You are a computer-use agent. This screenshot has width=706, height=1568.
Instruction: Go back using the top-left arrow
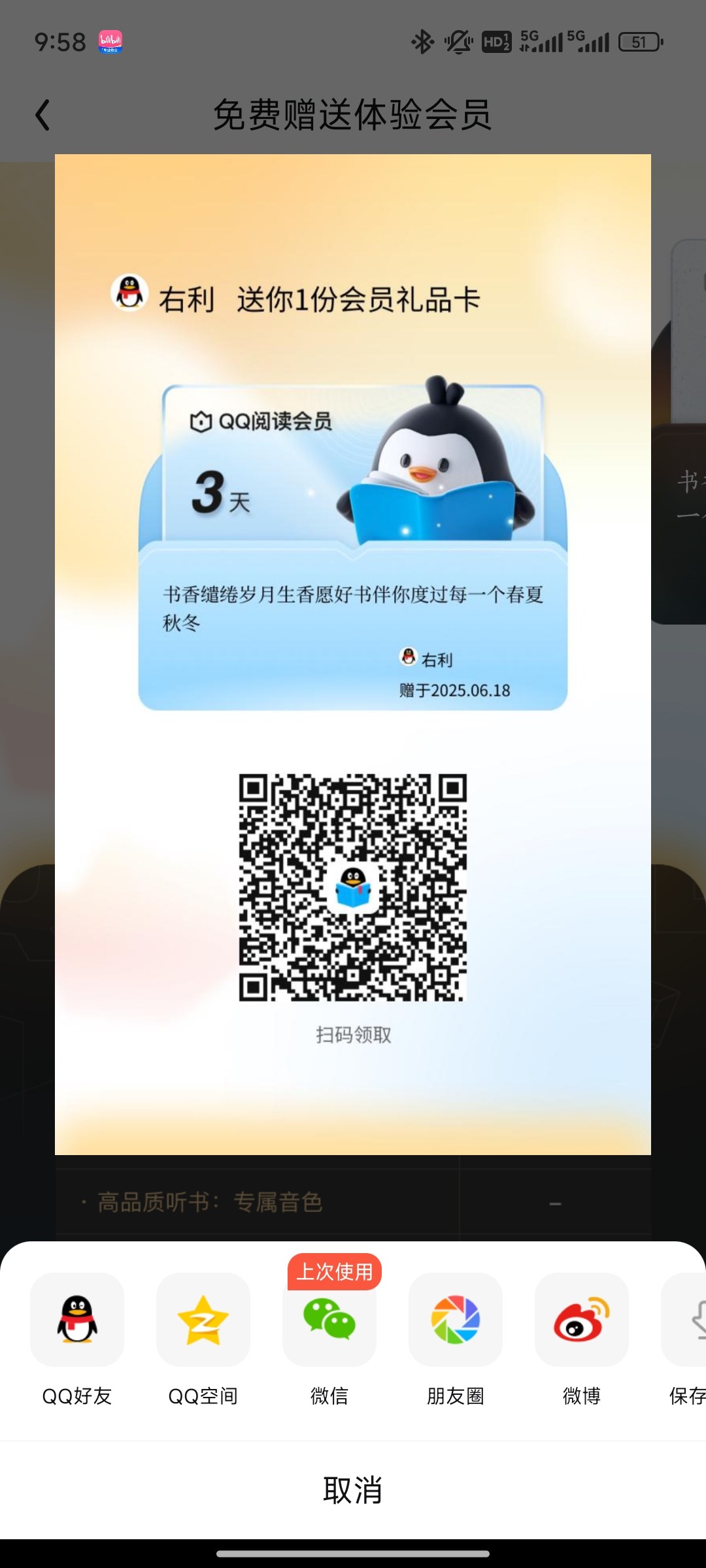[x=42, y=115]
